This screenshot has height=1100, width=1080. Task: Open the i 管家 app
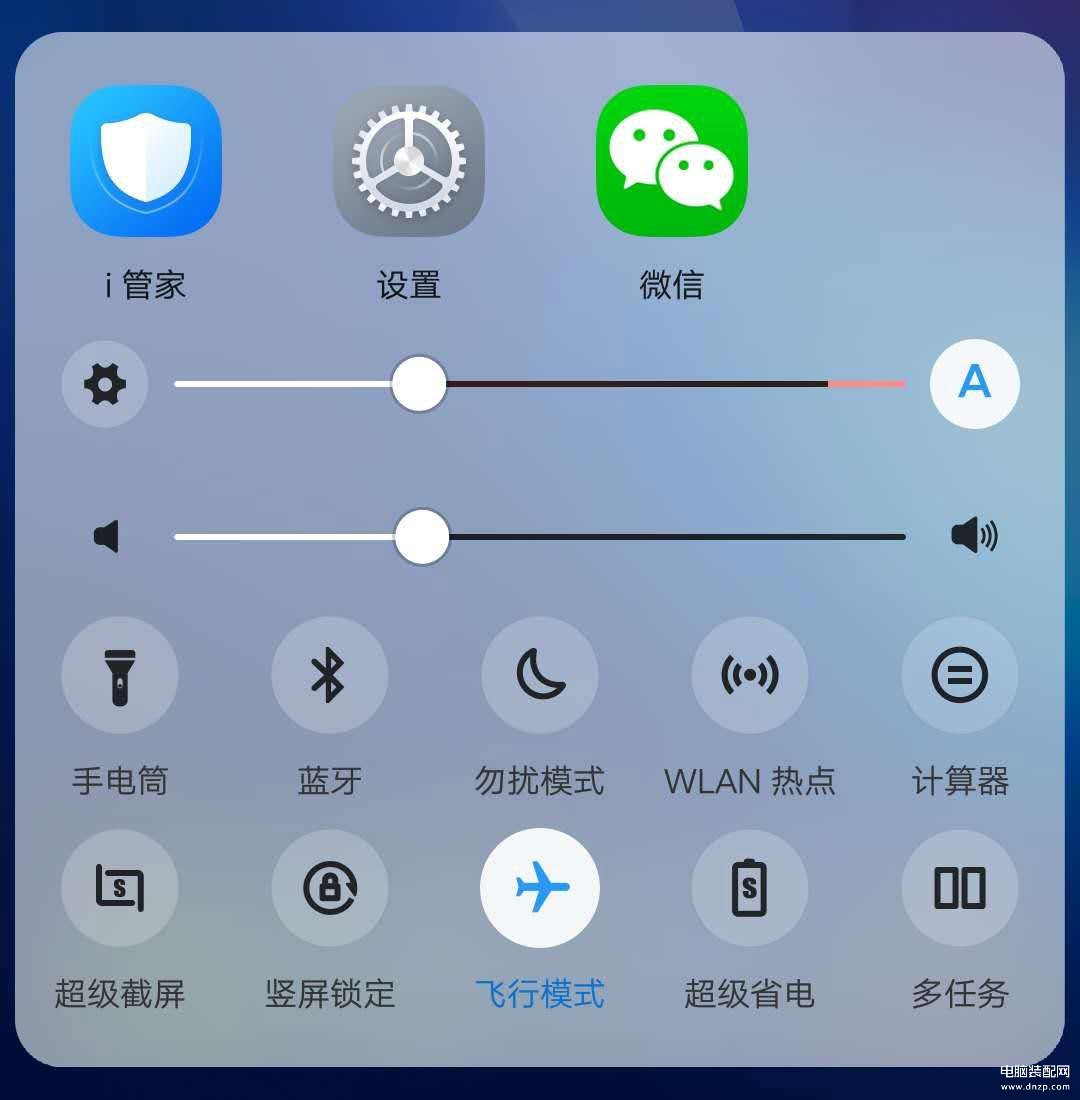coord(146,161)
